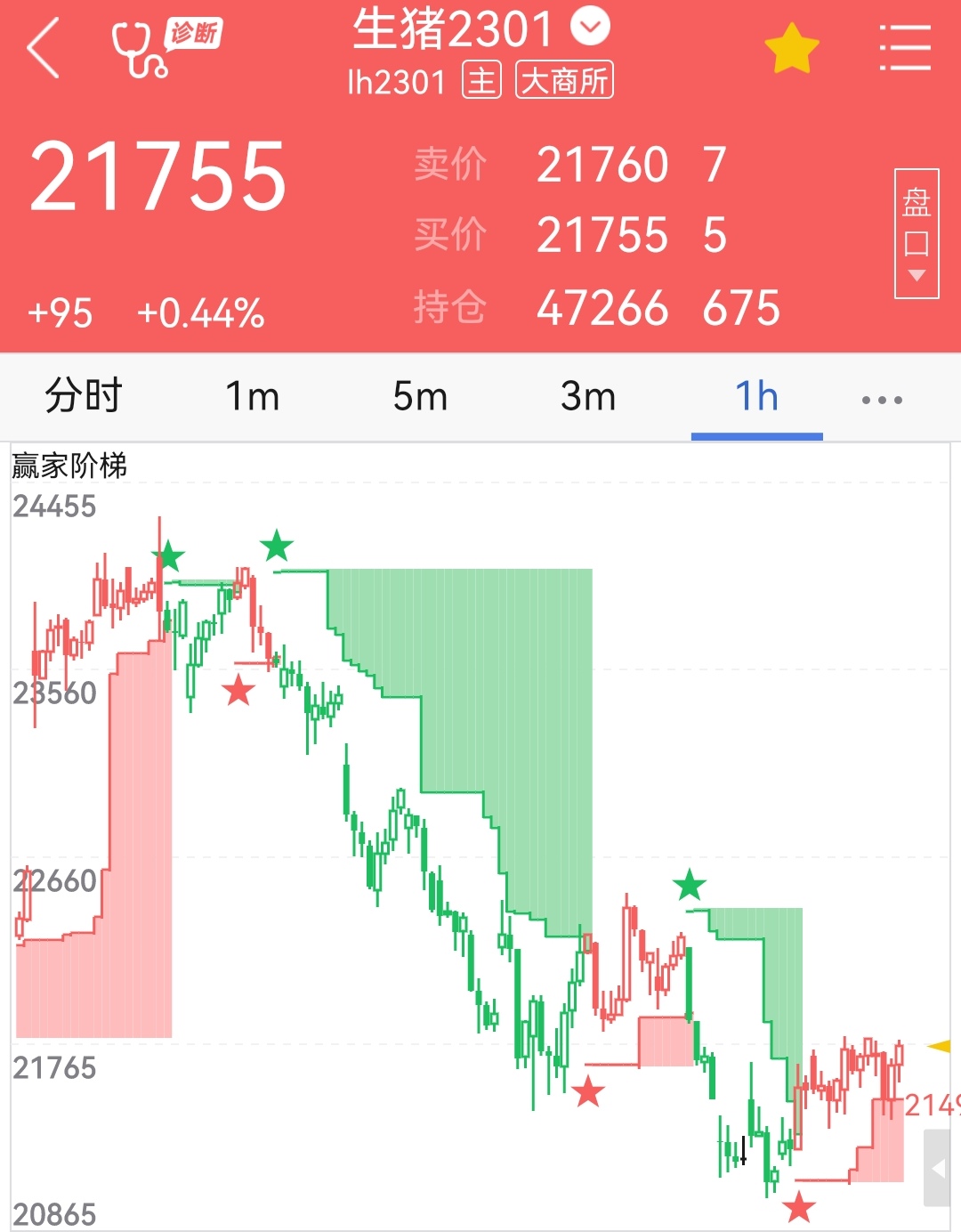Expand the 盘口 order book panel arrow
961x1232 pixels.
coord(915,276)
